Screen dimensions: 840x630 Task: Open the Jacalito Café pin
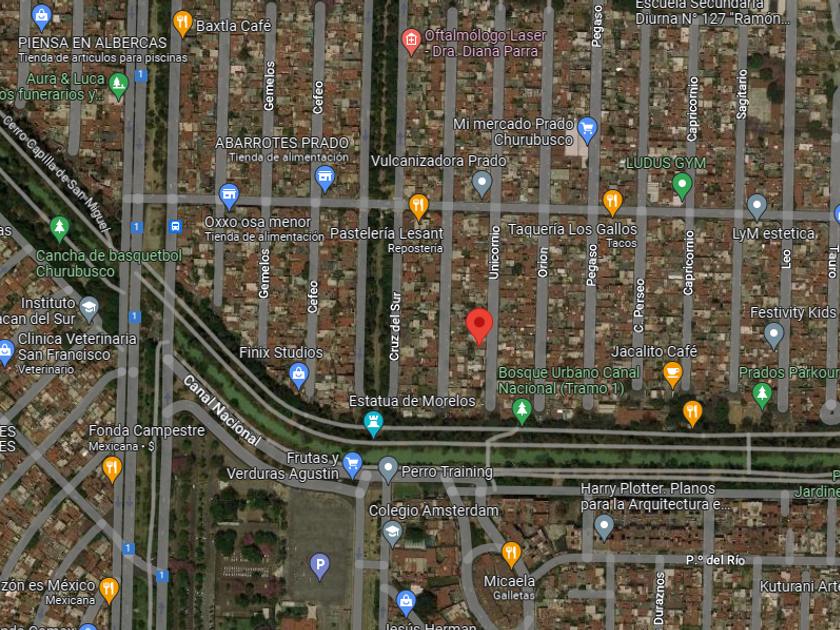673,375
